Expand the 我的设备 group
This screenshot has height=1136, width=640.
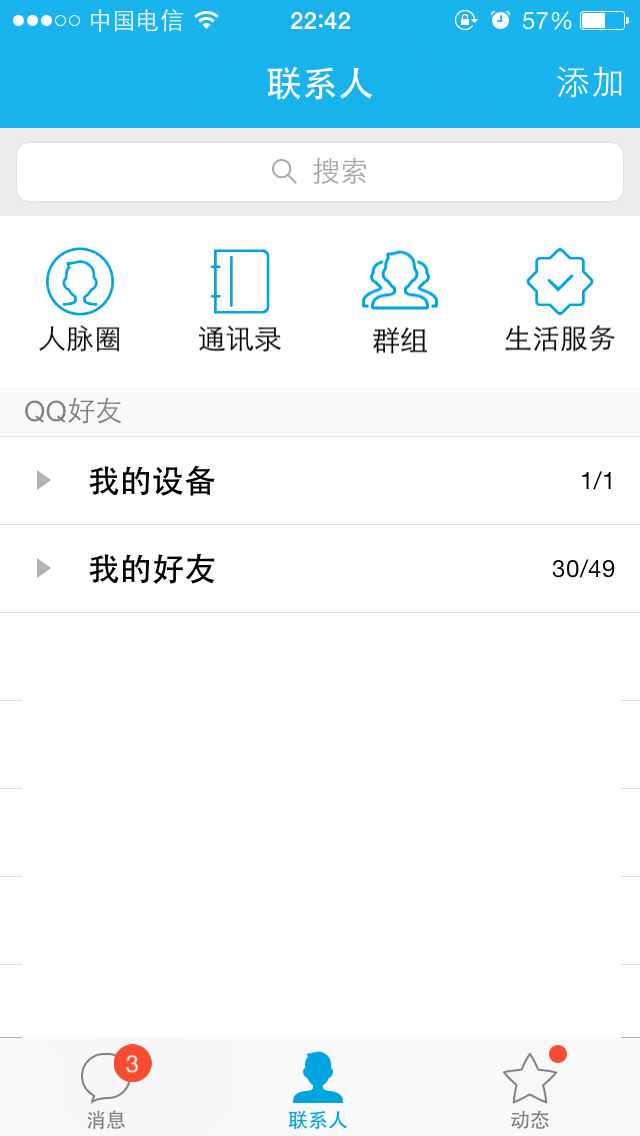[320, 480]
